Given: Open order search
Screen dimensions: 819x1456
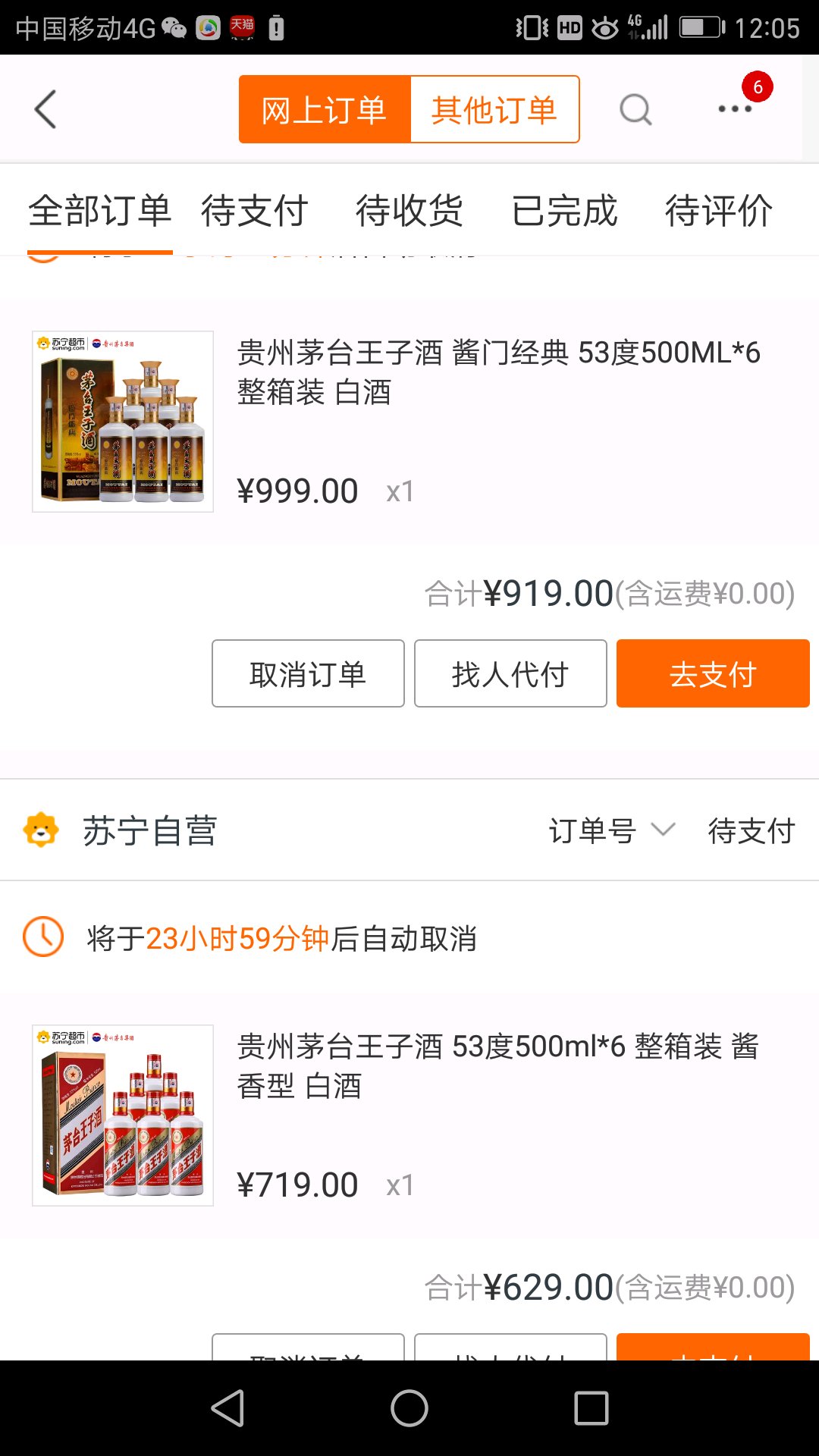Looking at the screenshot, I should 635,110.
